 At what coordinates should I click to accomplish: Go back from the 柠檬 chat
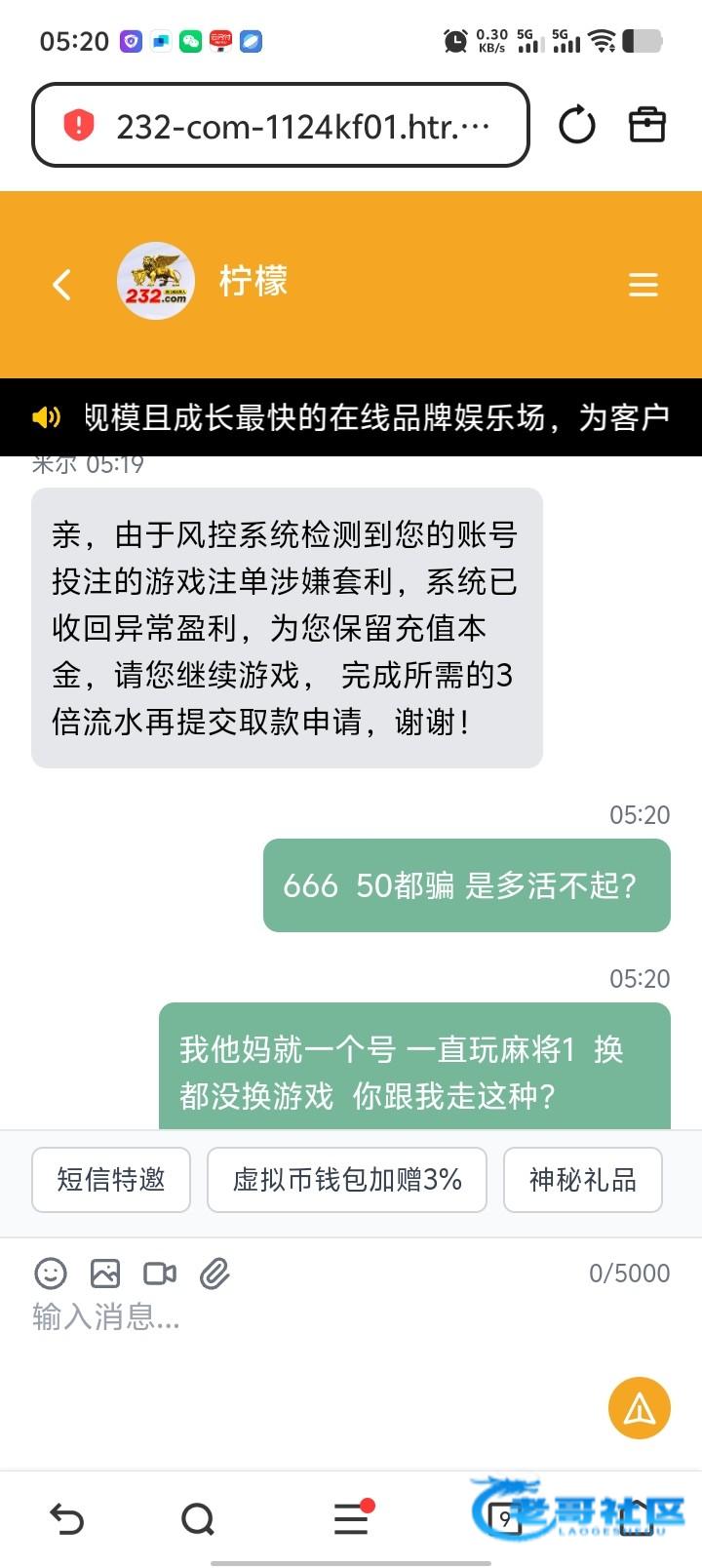[x=62, y=284]
